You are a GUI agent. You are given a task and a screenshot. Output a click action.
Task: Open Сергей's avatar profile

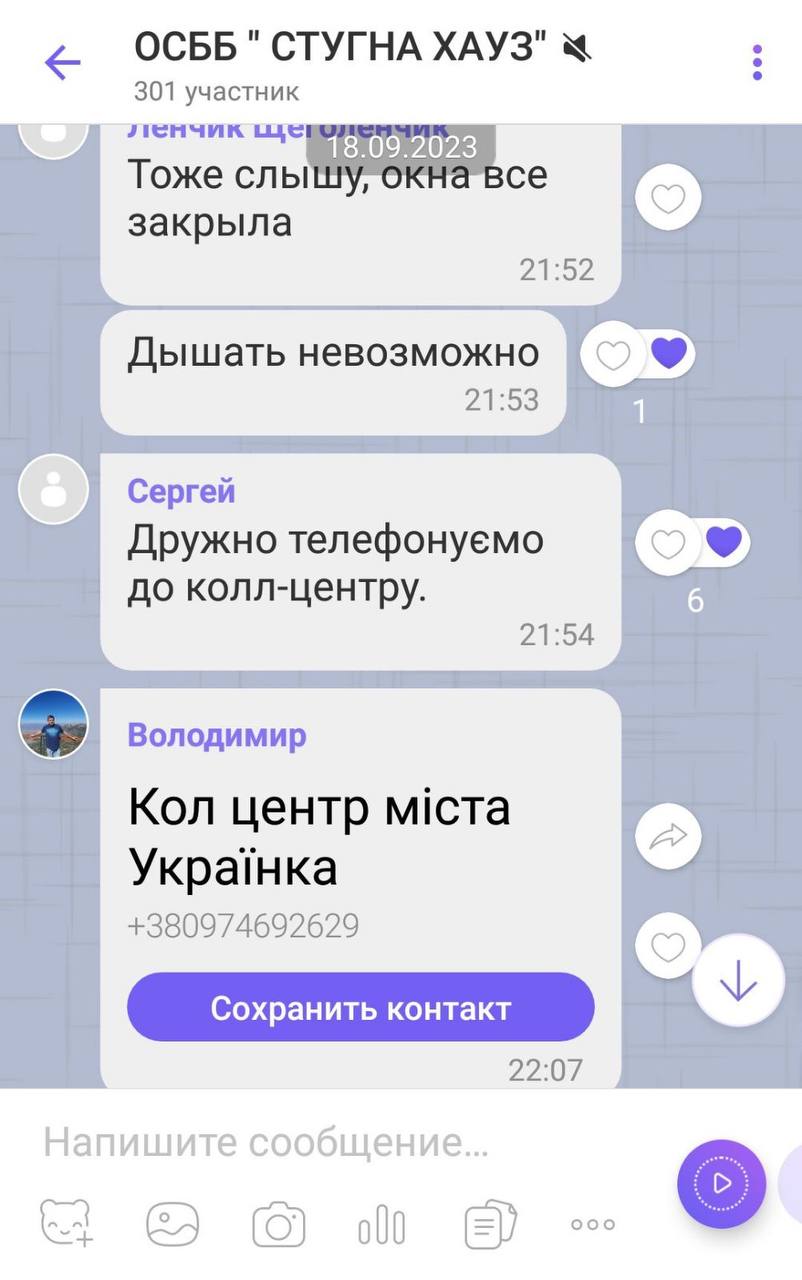coord(54,489)
